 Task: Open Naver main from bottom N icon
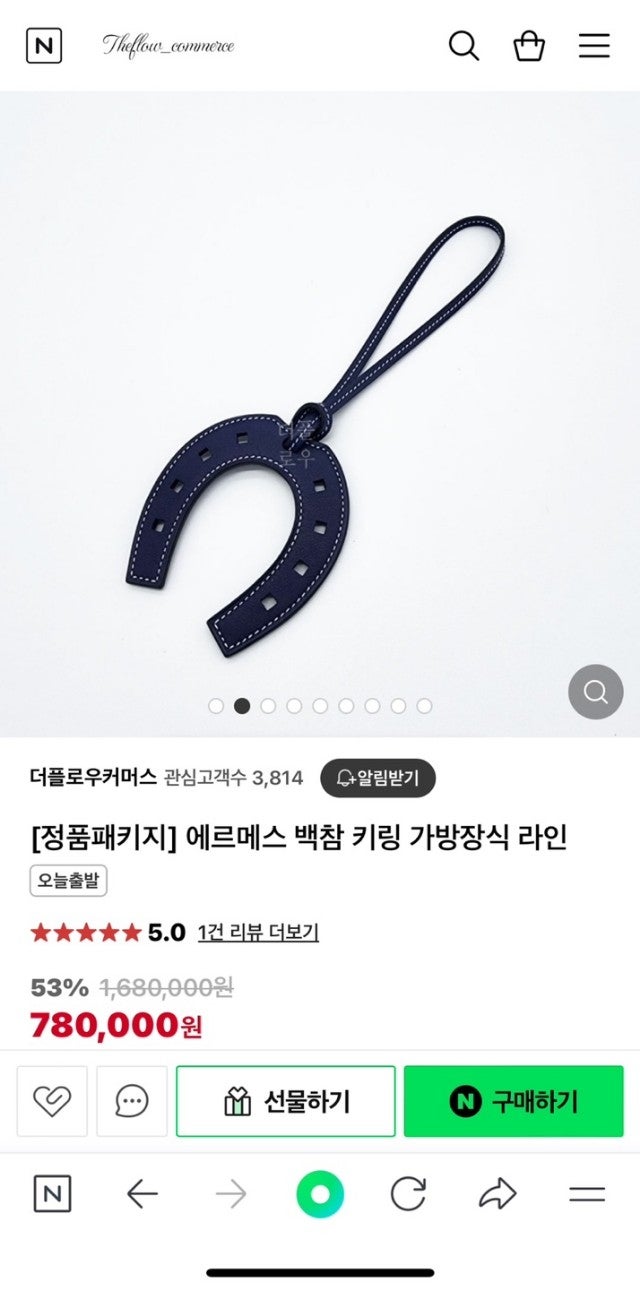tap(52, 1194)
